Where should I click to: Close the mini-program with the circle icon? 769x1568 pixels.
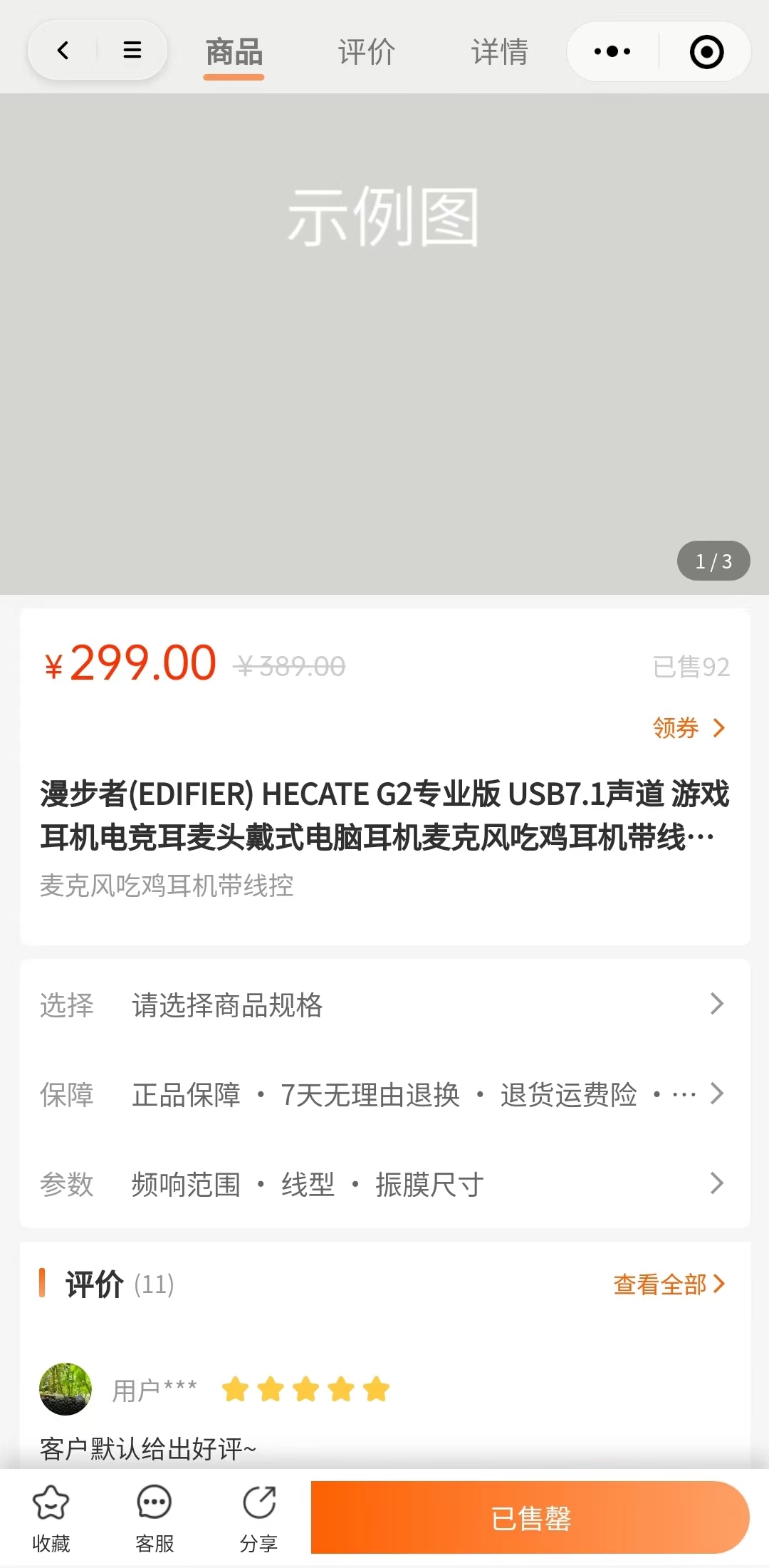pos(706,52)
